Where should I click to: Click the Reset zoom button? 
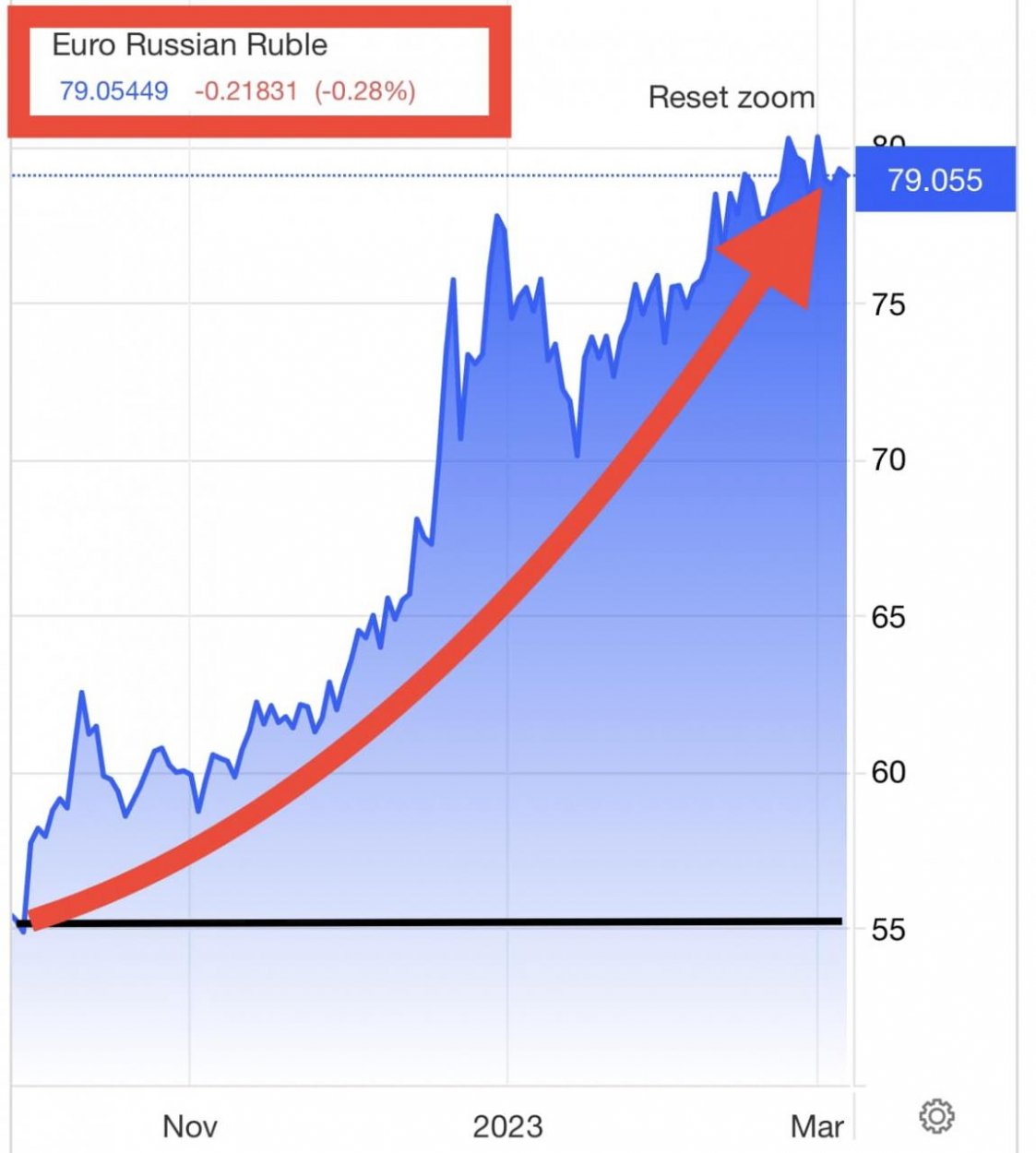pyautogui.click(x=732, y=97)
